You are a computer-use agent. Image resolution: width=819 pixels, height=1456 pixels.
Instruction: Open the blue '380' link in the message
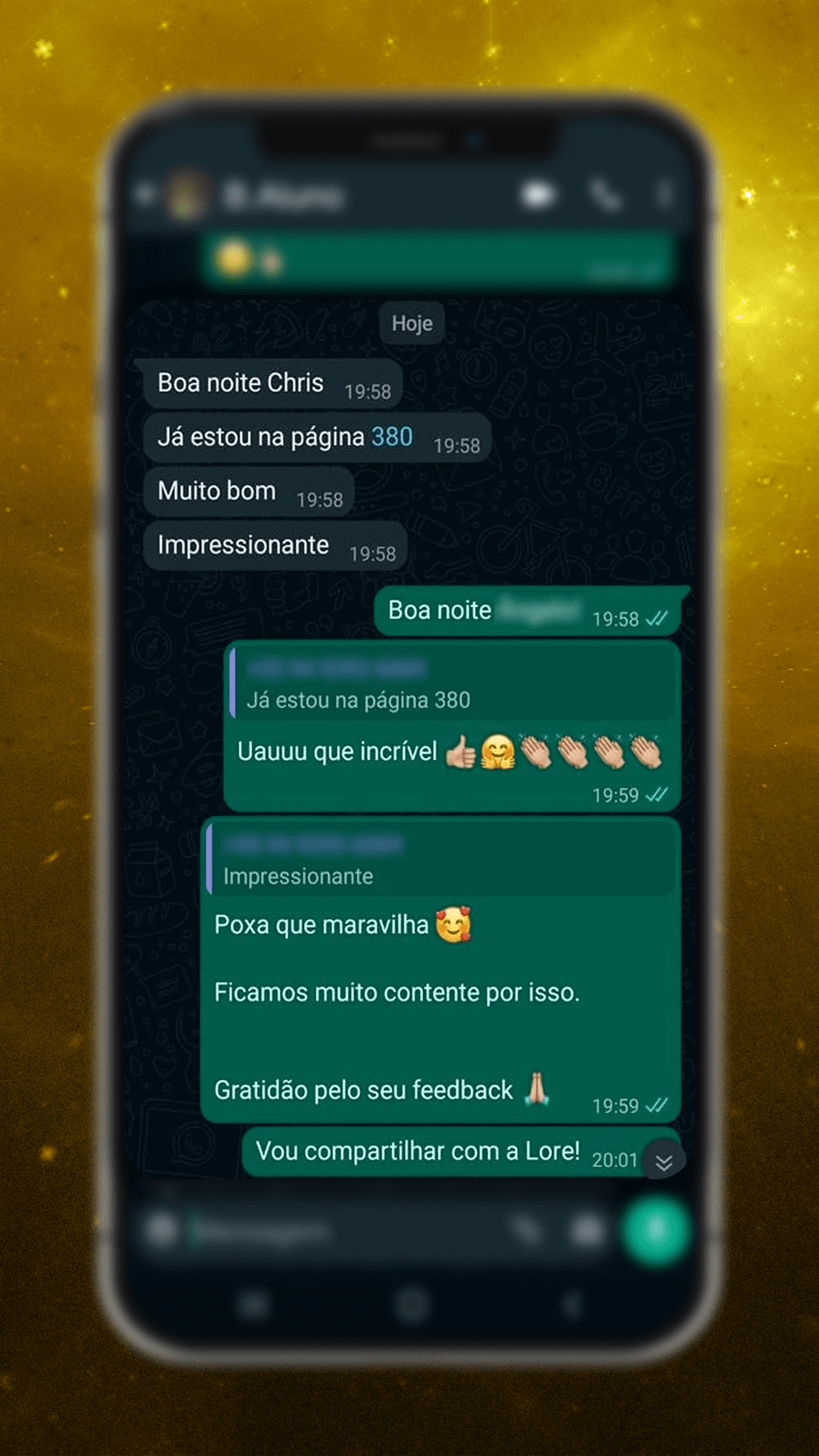pos(391,436)
